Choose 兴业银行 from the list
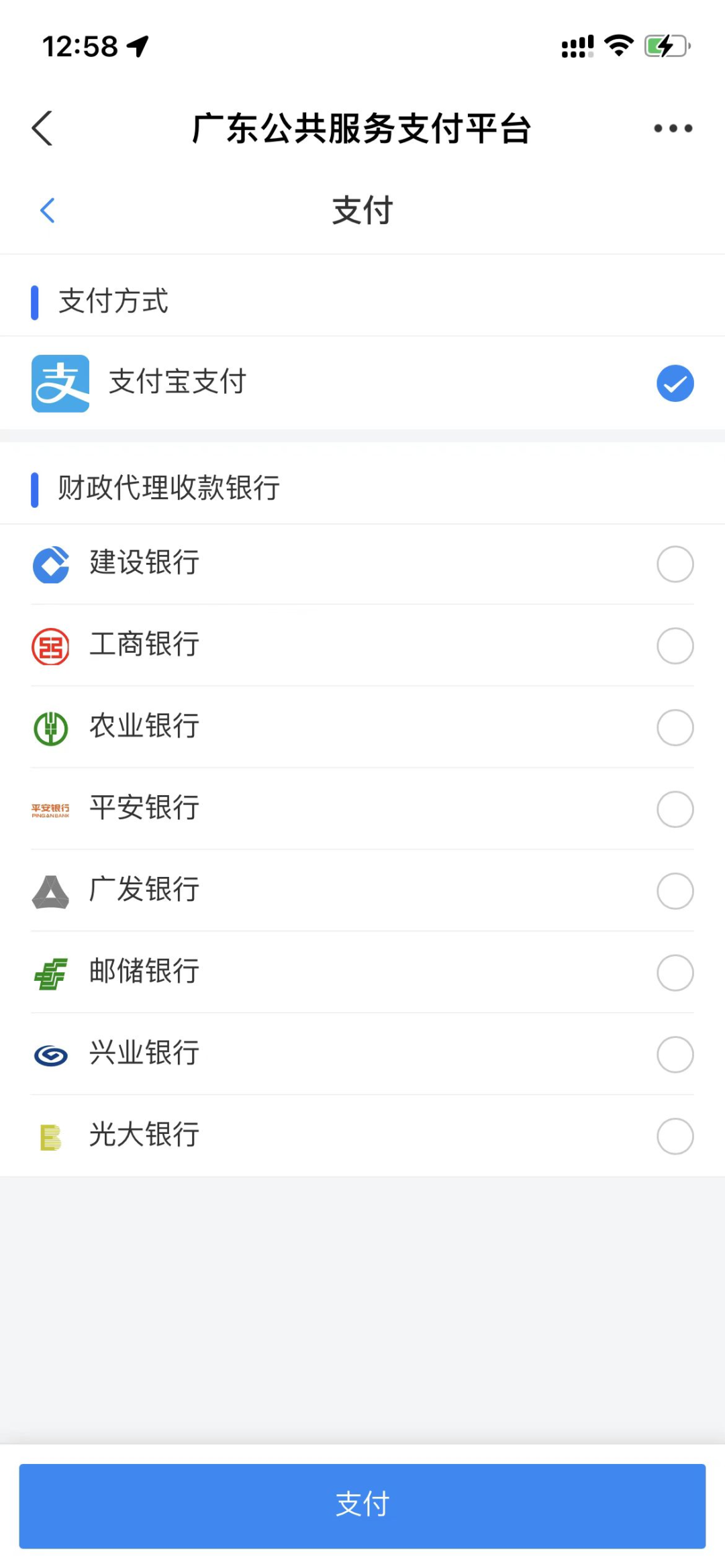This screenshot has width=725, height=1568. (x=675, y=1055)
